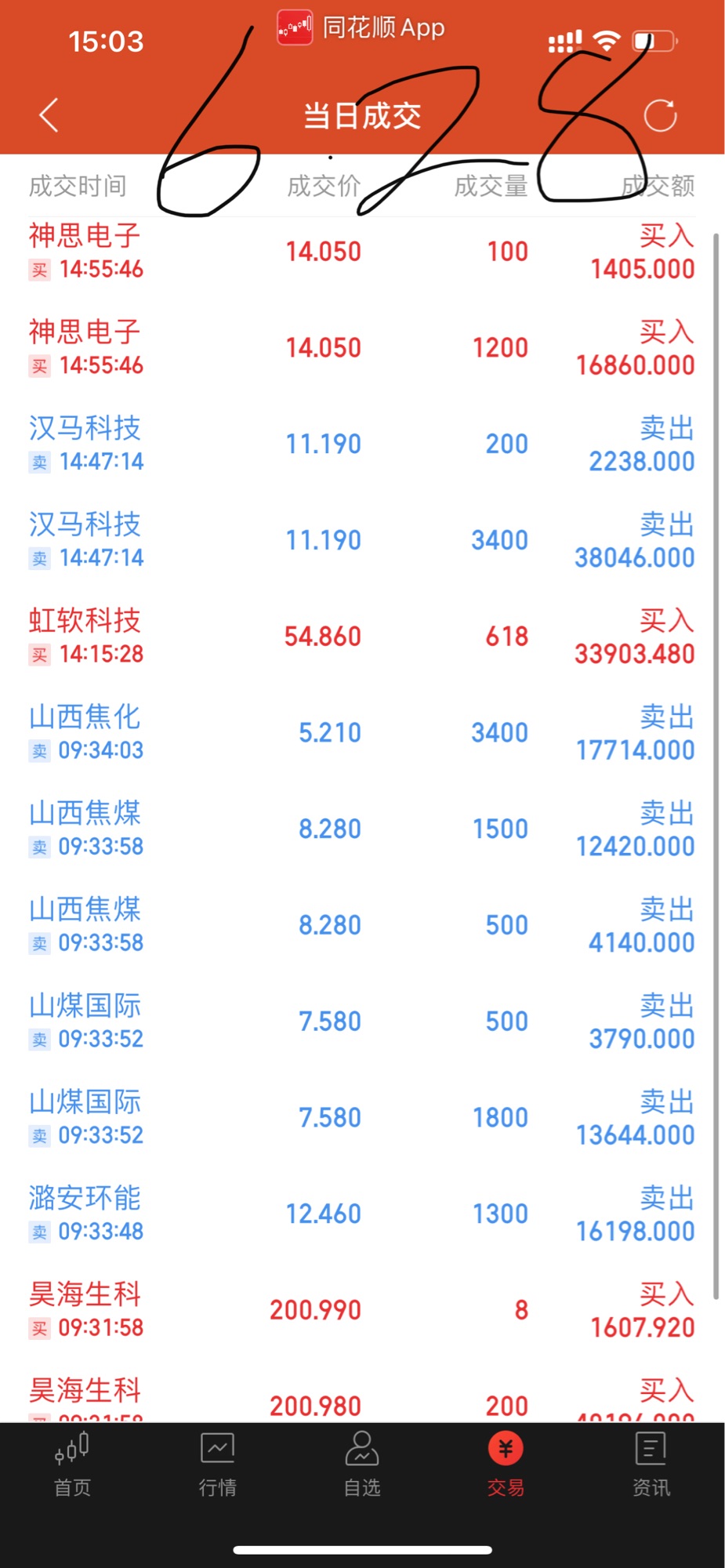Open the 资讯 tab
The height and width of the screenshot is (1568, 725).
coord(651,1465)
